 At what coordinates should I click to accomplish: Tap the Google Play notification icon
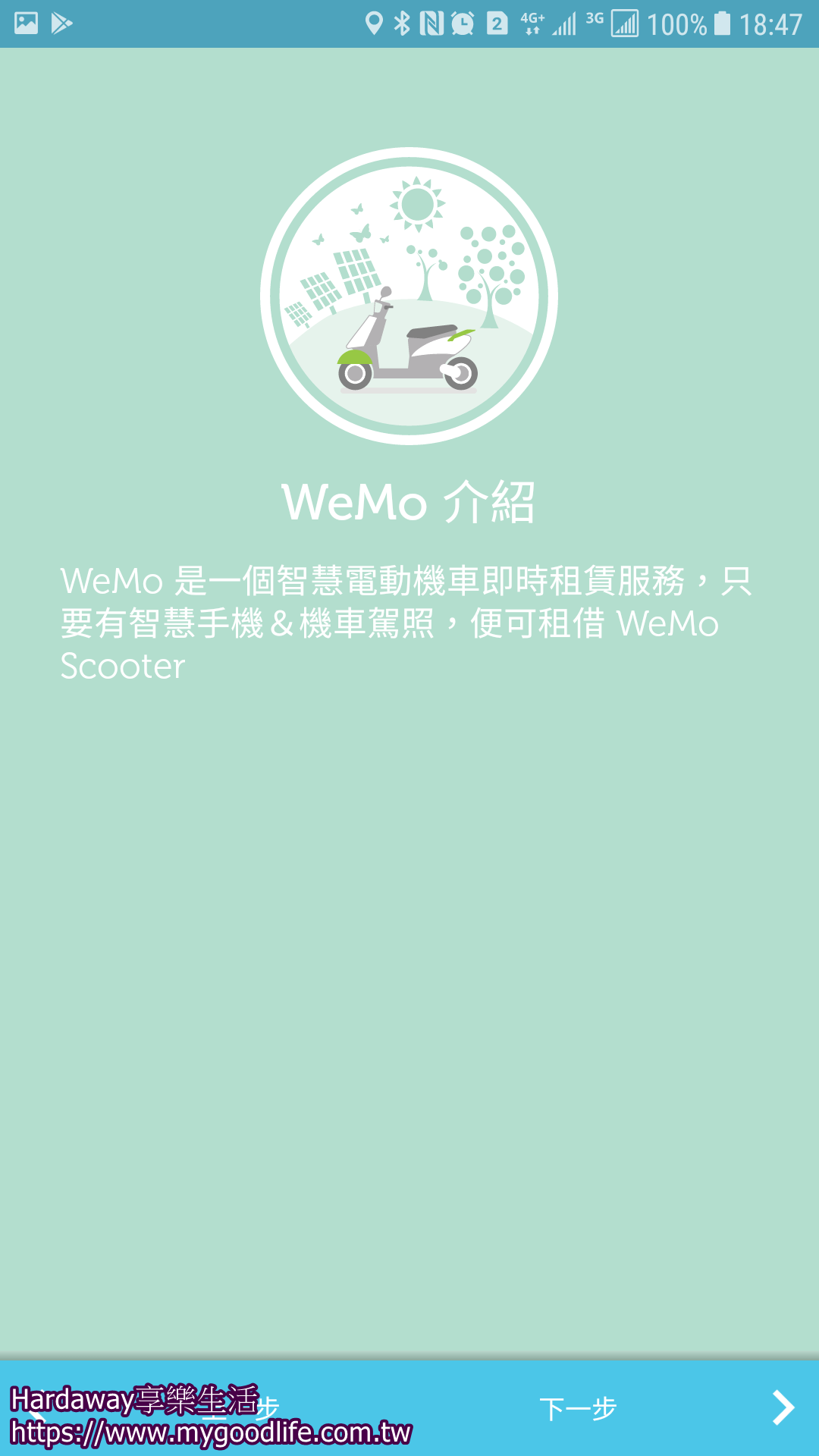[62, 23]
